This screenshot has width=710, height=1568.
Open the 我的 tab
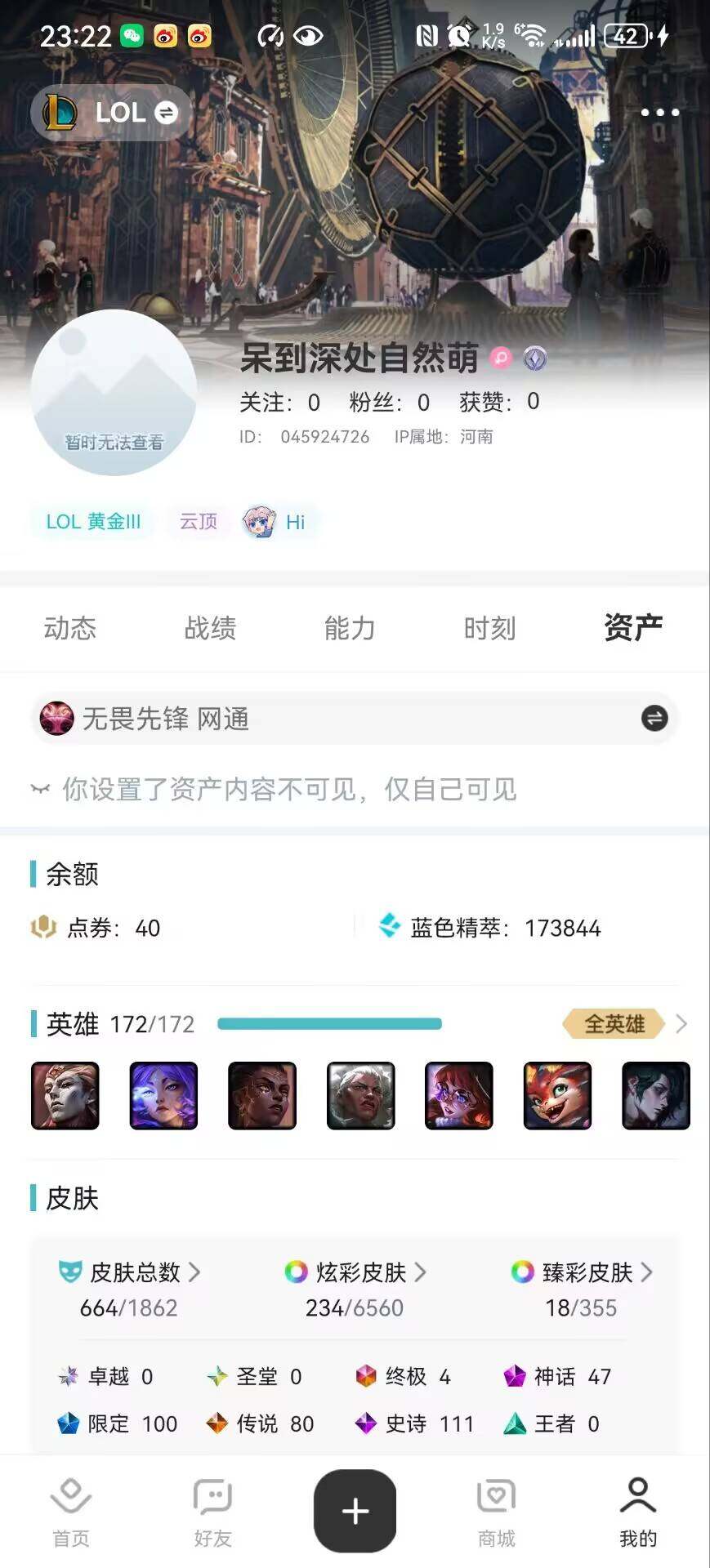(x=638, y=1513)
